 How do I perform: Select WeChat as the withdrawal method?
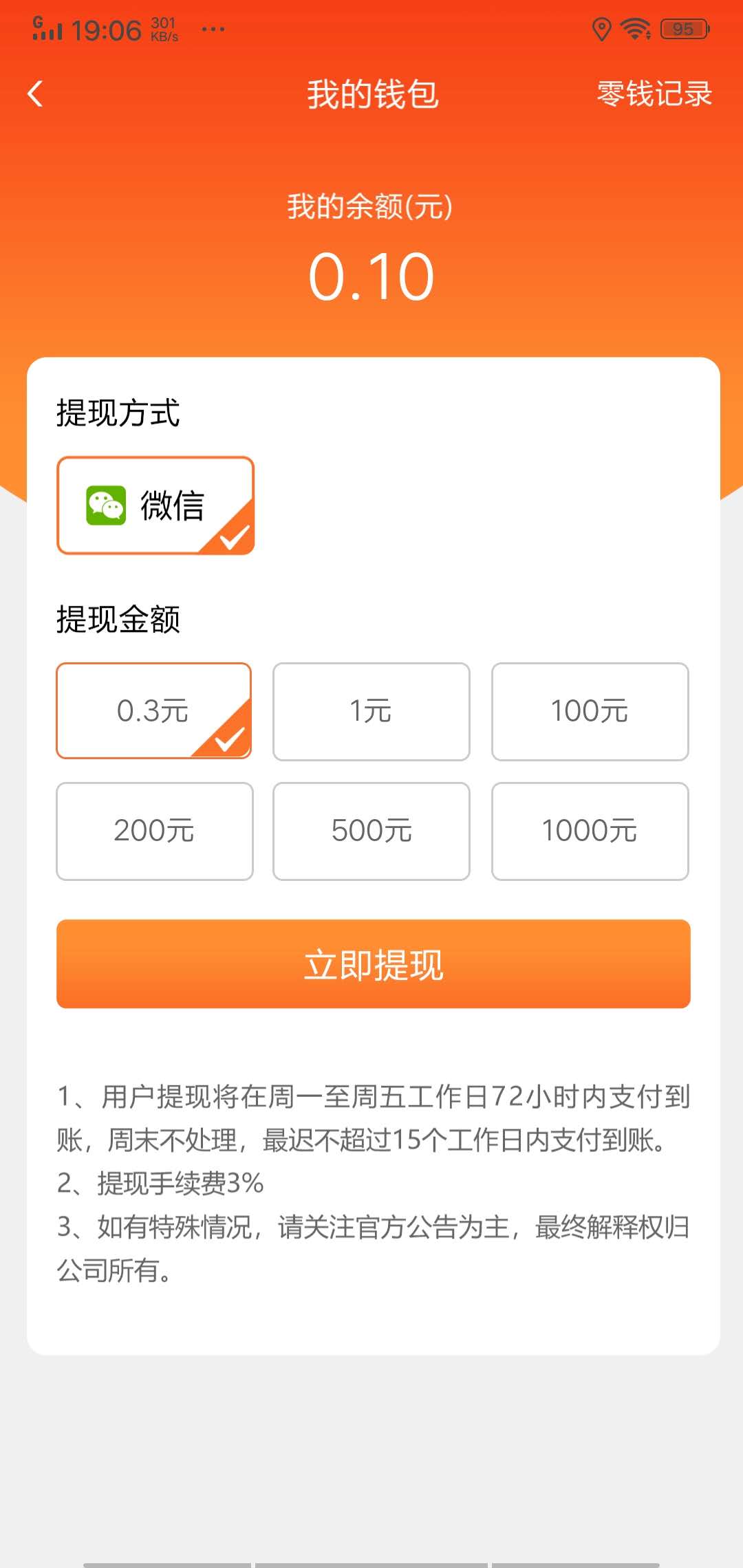coord(155,505)
